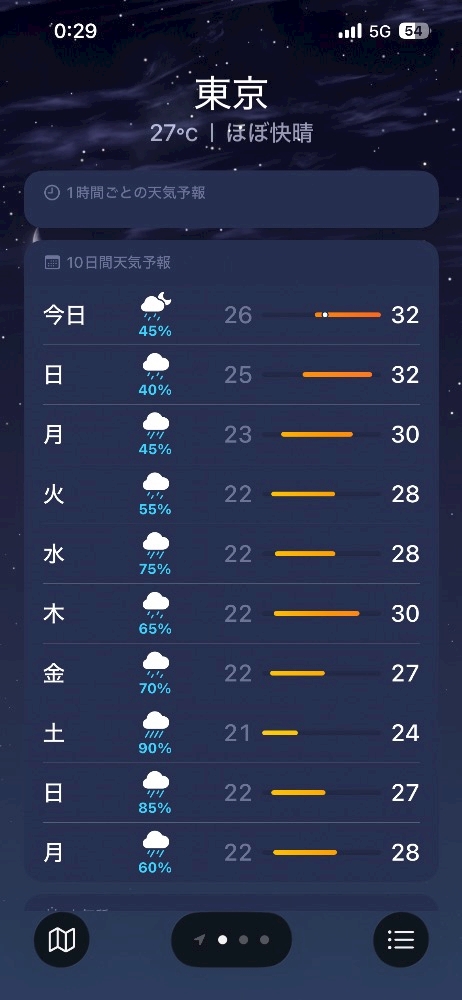Tap the page indicator dots
This screenshot has height=1000, width=462.
[x=232, y=939]
